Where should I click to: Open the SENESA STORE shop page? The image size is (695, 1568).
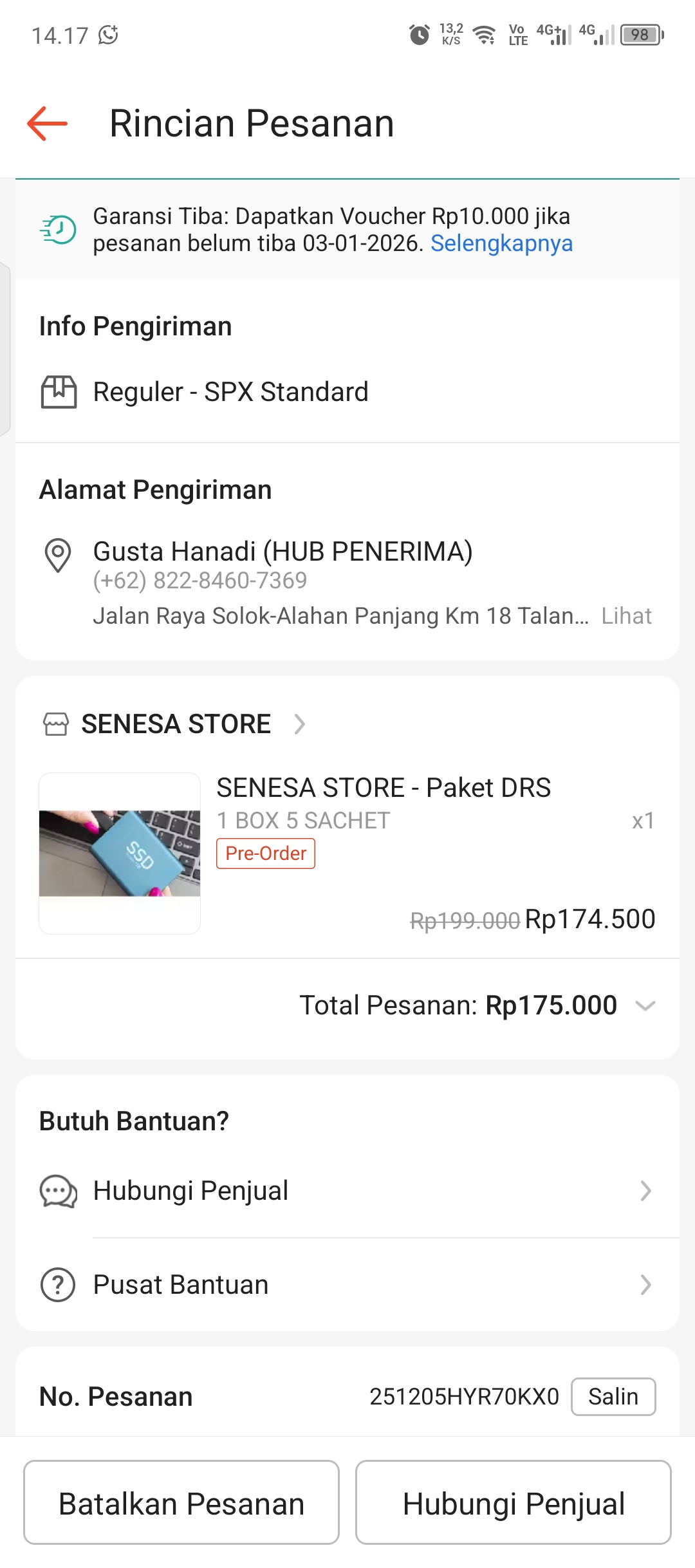176,724
